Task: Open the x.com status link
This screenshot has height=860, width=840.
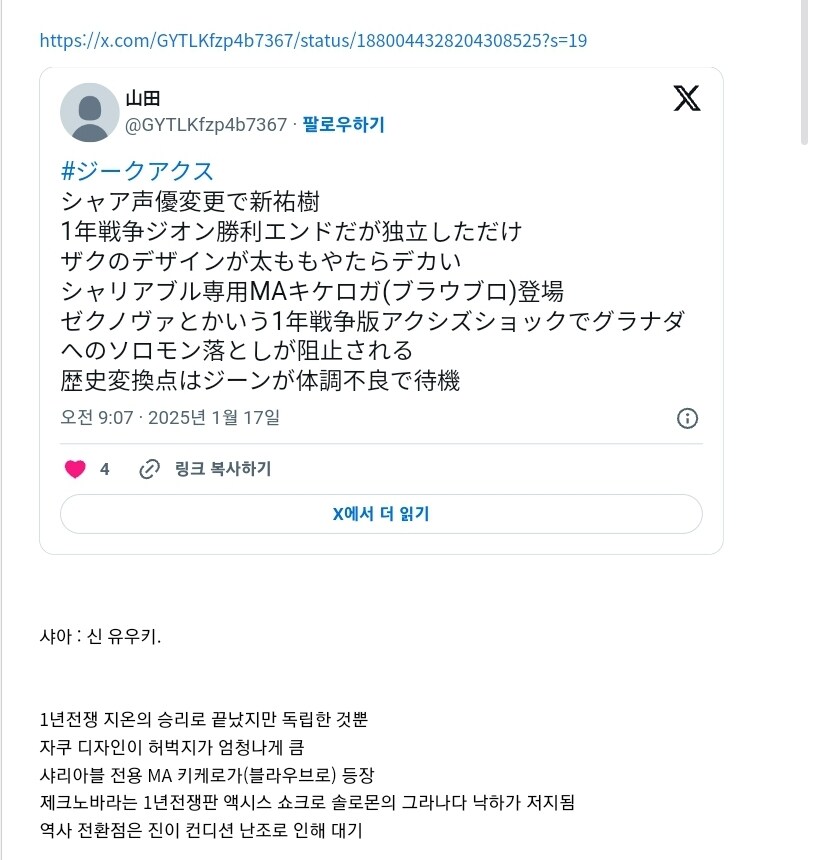Action: (313, 41)
